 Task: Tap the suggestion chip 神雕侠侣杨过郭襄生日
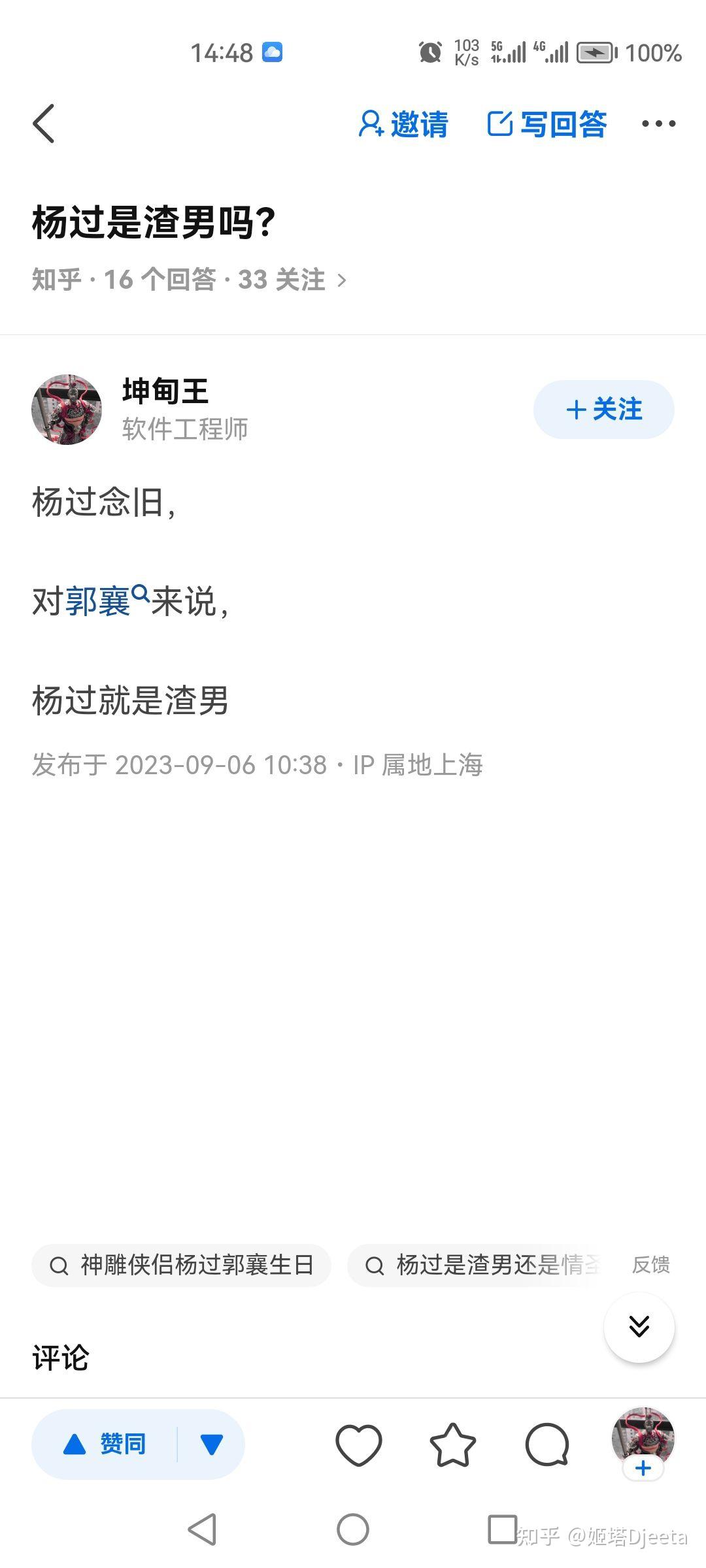click(182, 1266)
